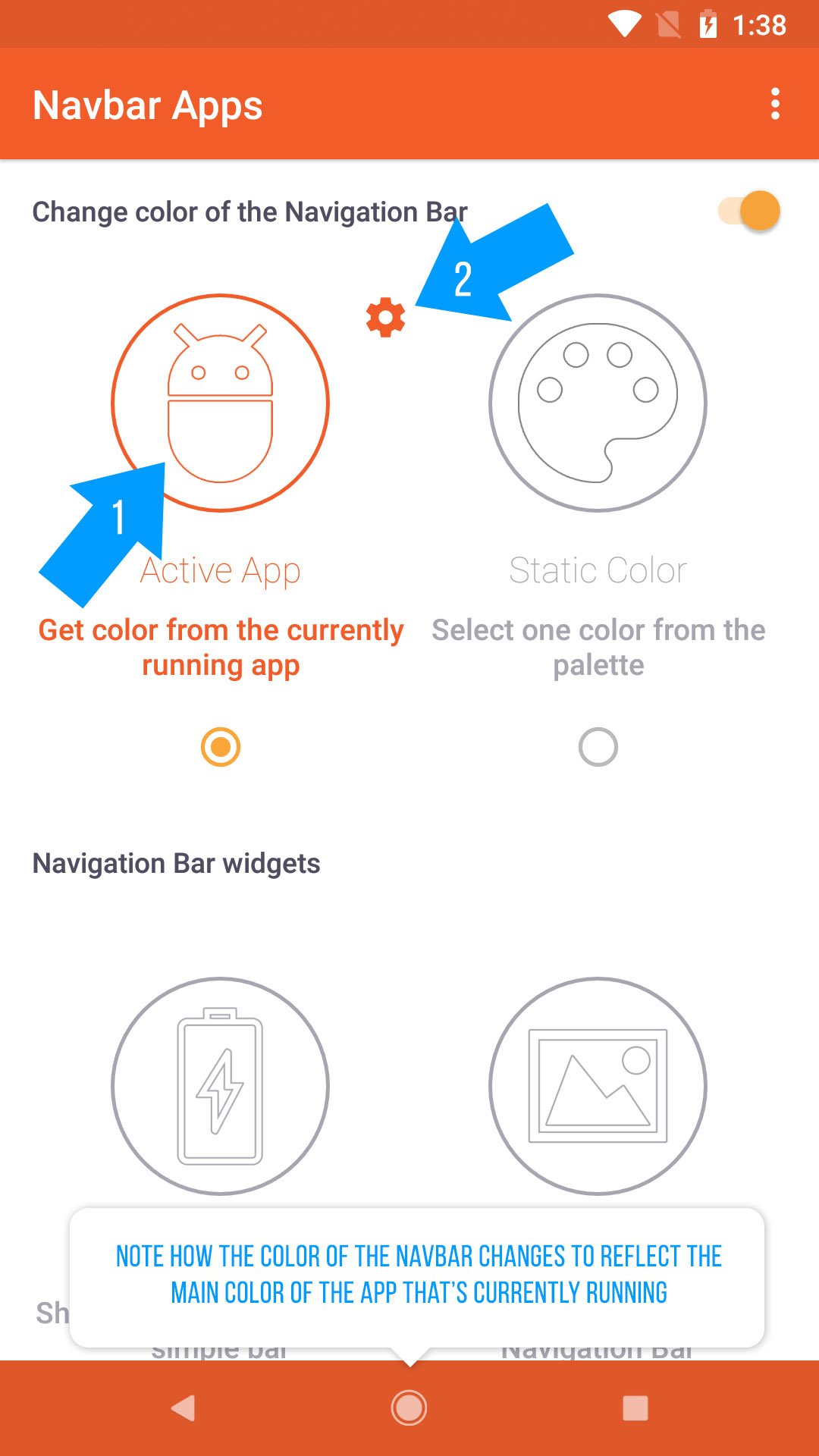
Task: Tap the home button in navbar
Action: pyautogui.click(x=409, y=1408)
